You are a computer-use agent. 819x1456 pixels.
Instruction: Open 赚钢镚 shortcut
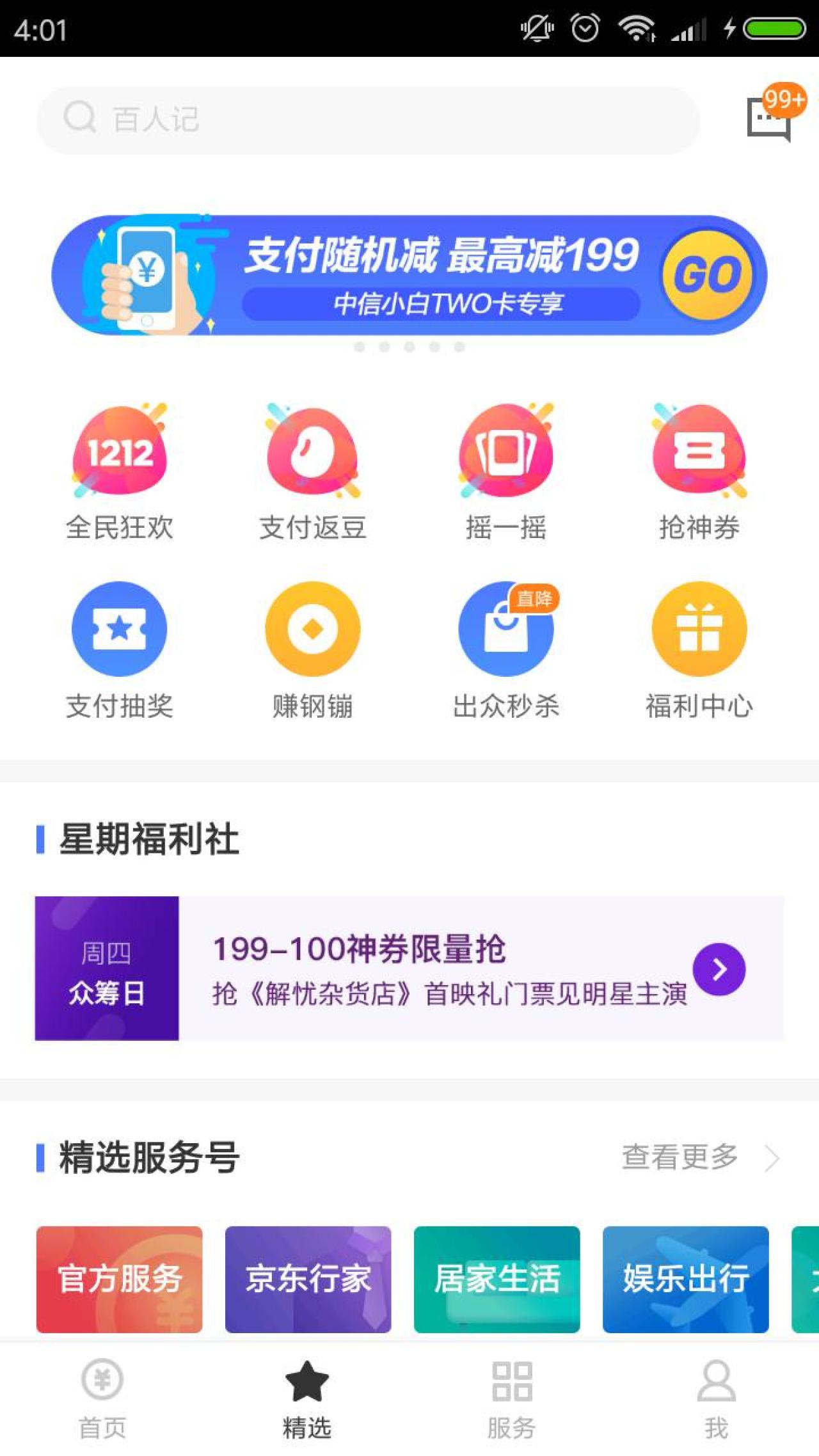[313, 650]
